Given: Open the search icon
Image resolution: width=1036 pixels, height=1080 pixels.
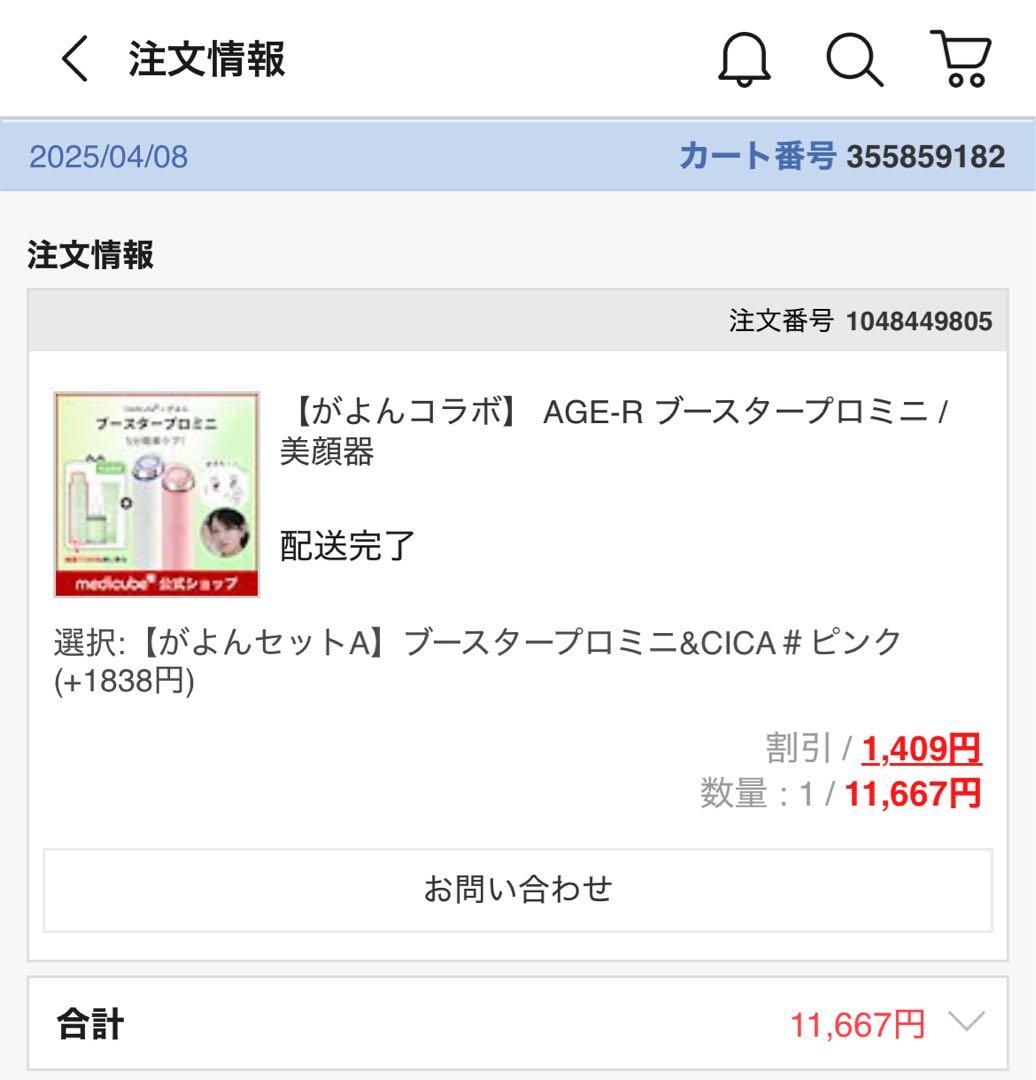Looking at the screenshot, I should tap(855, 60).
